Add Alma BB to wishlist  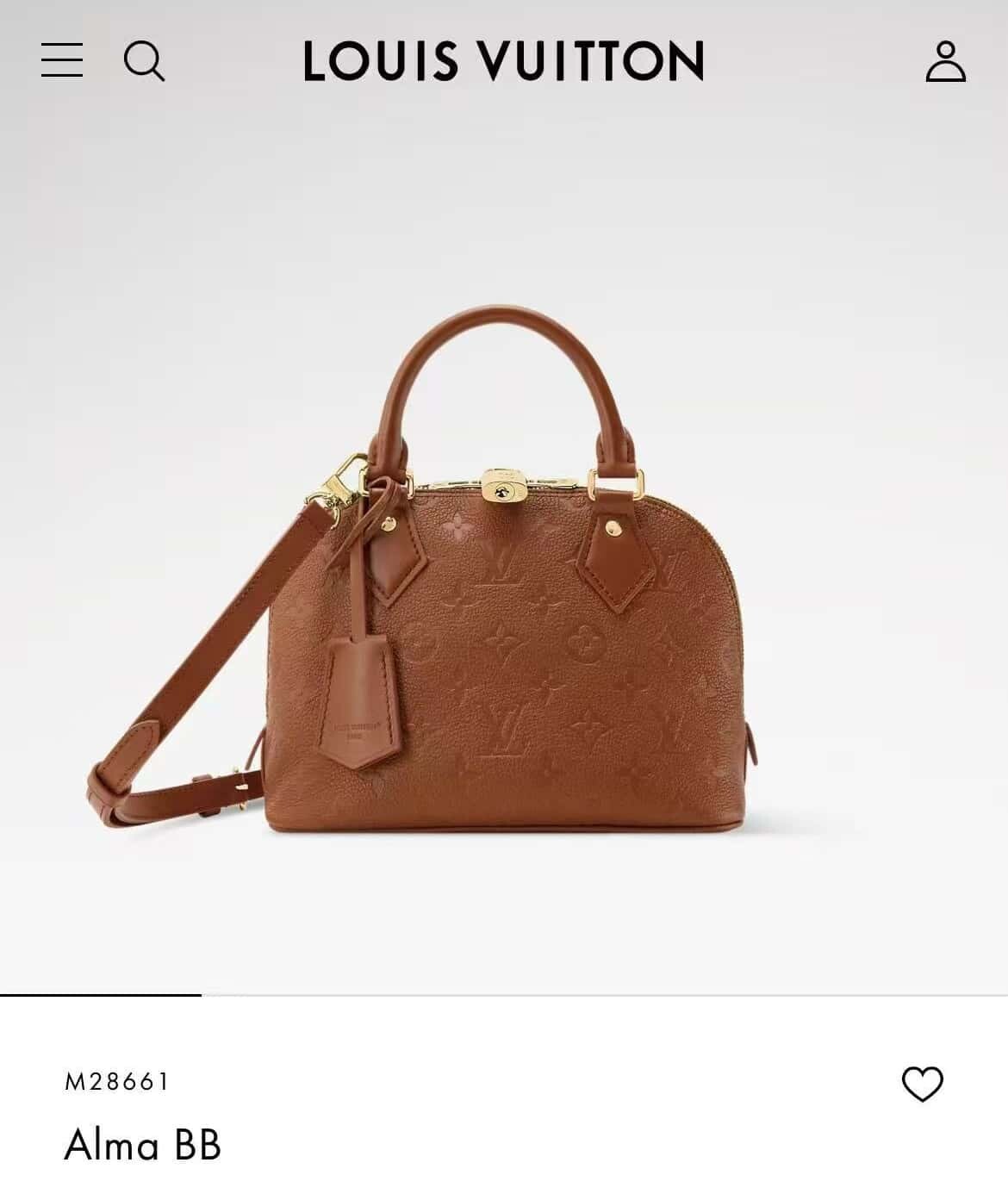tap(922, 1084)
